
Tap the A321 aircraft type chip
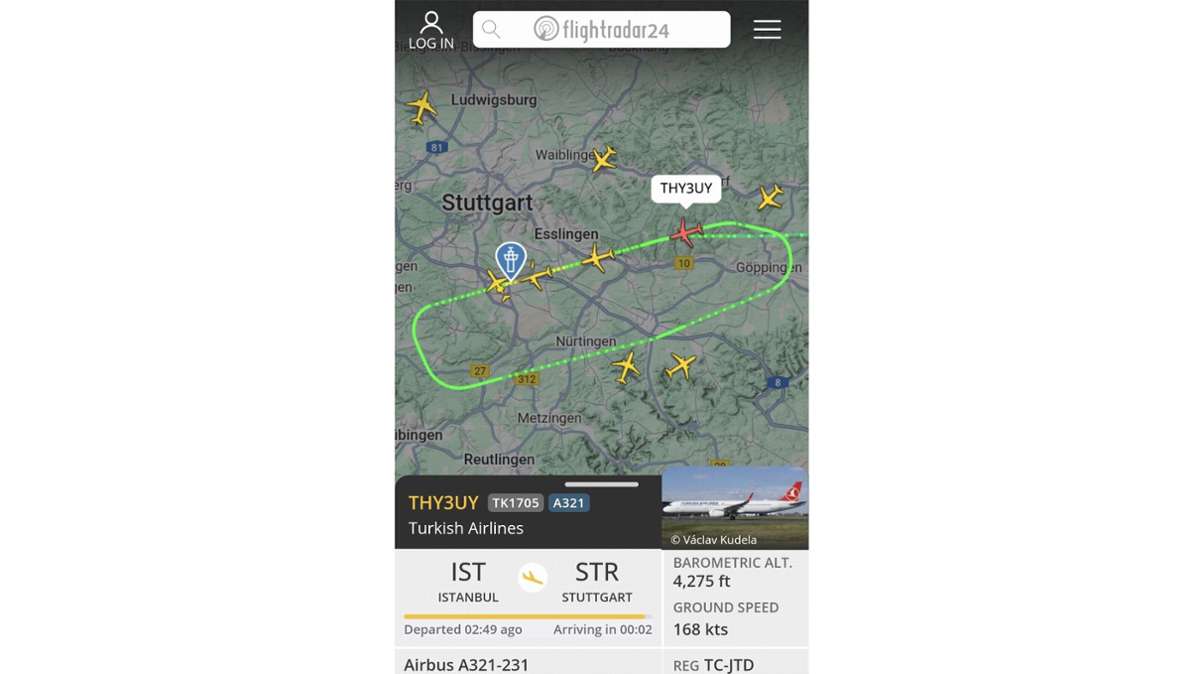click(x=568, y=503)
